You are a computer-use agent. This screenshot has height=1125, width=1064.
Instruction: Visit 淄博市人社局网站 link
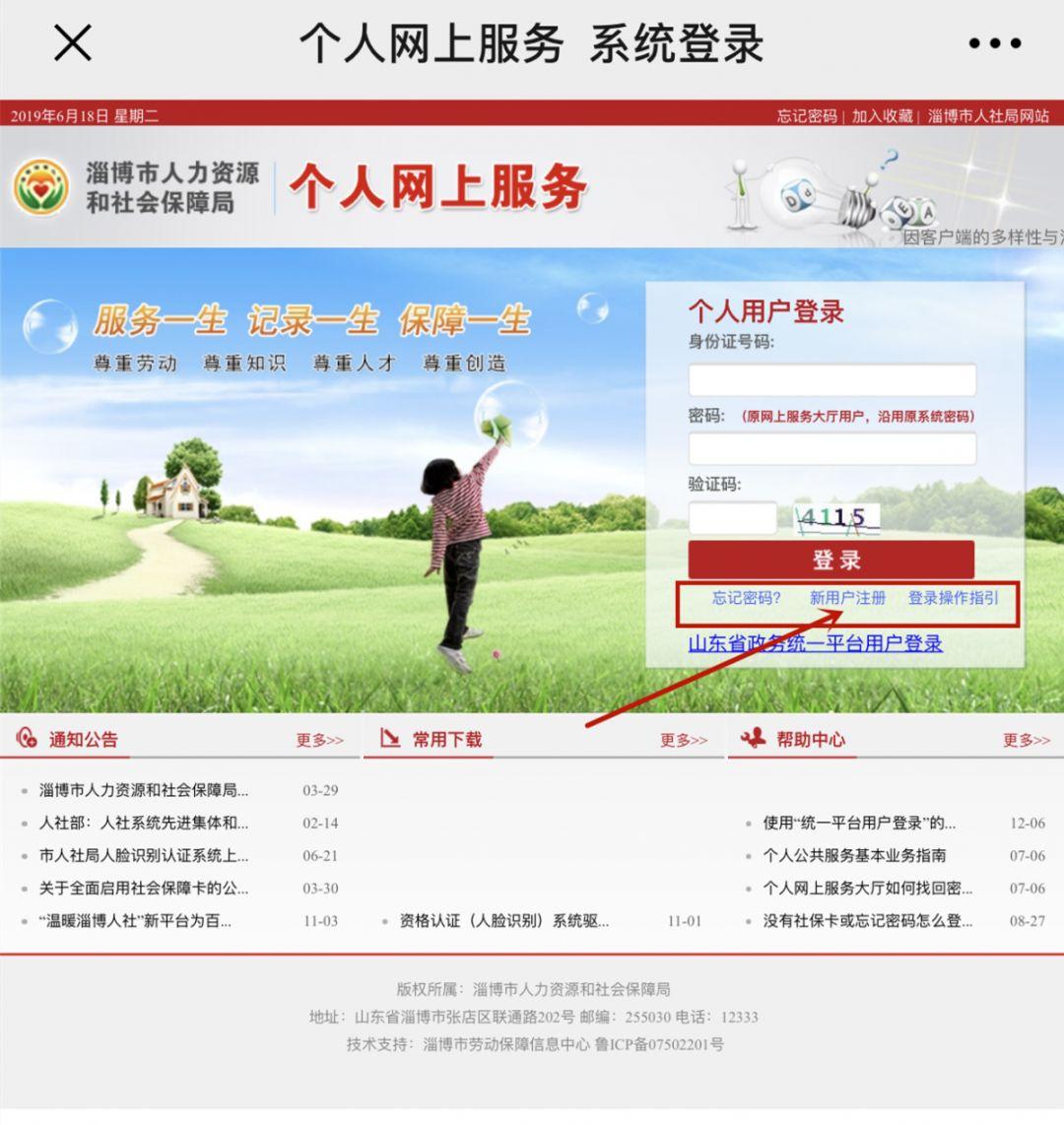tap(988, 116)
